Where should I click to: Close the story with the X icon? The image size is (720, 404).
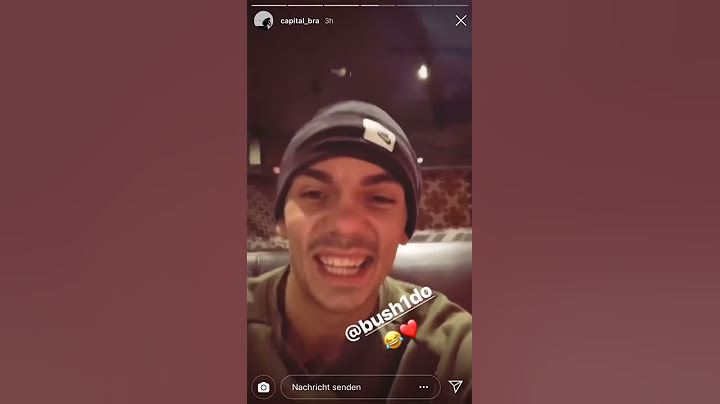(460, 20)
